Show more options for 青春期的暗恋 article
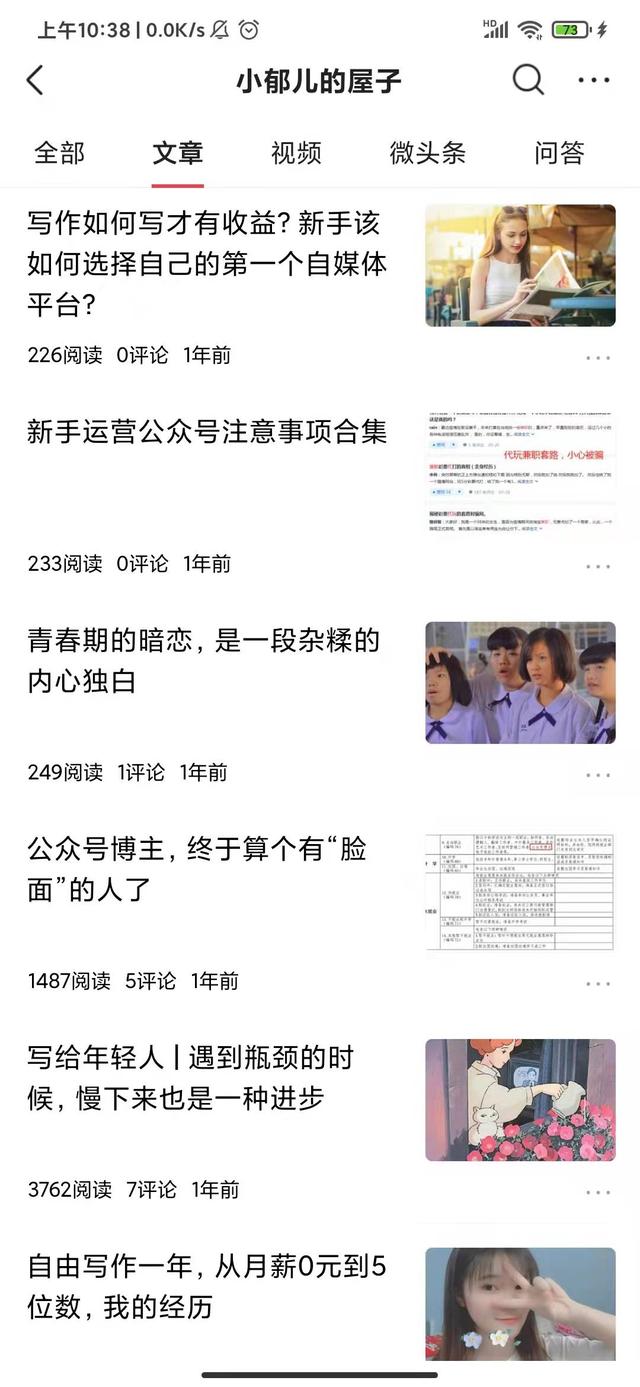This screenshot has height=1387, width=640. click(598, 775)
